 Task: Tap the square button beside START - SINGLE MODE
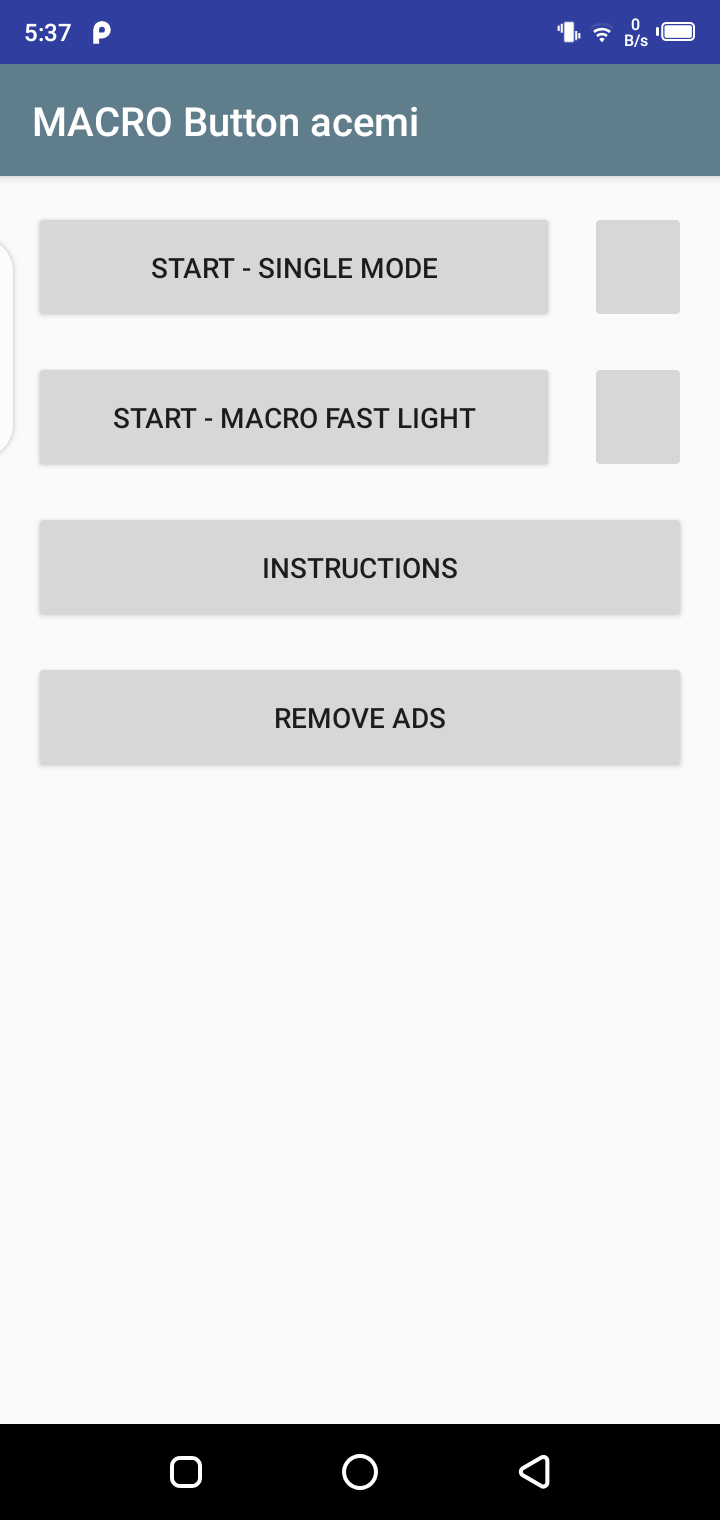pyautogui.click(x=637, y=267)
